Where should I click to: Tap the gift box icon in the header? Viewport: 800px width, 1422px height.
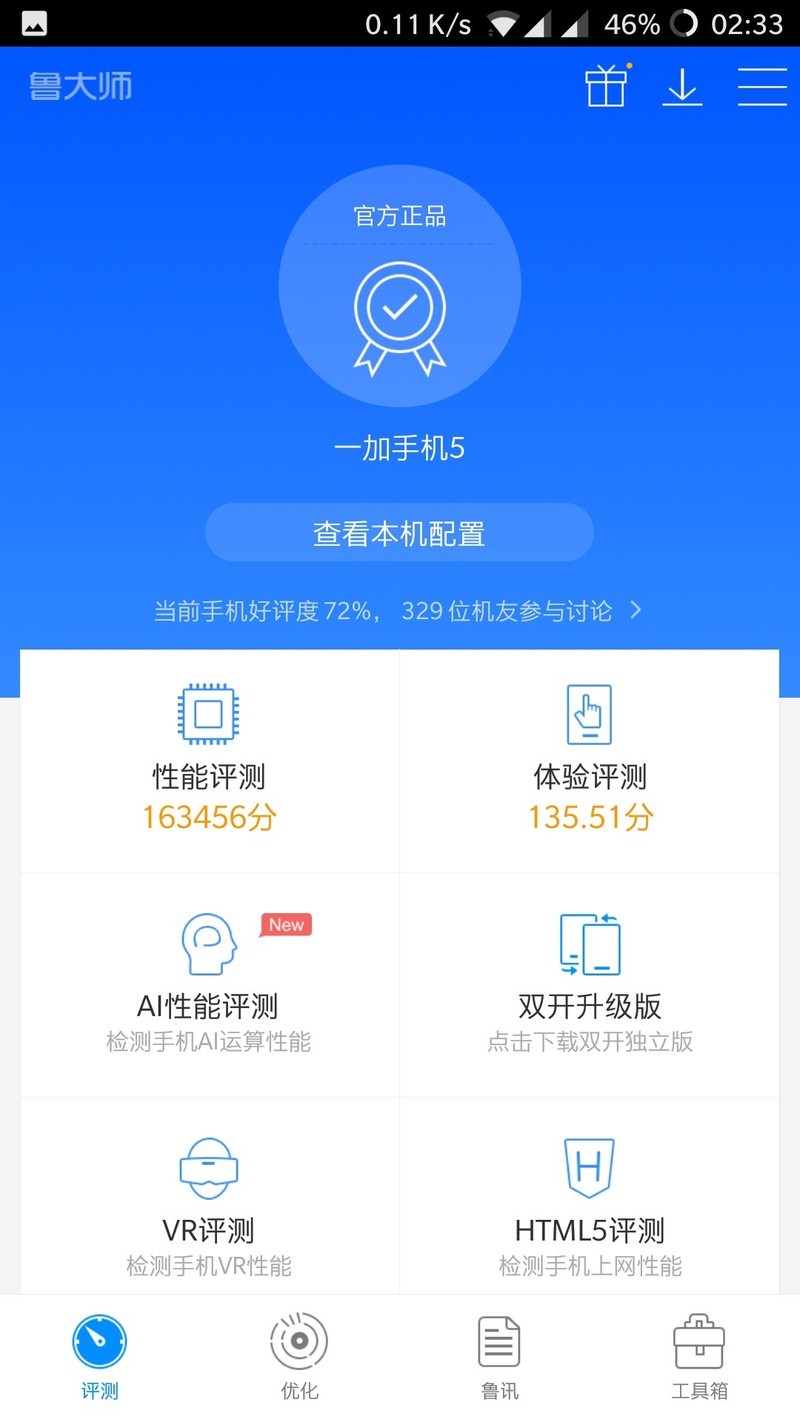[x=607, y=88]
